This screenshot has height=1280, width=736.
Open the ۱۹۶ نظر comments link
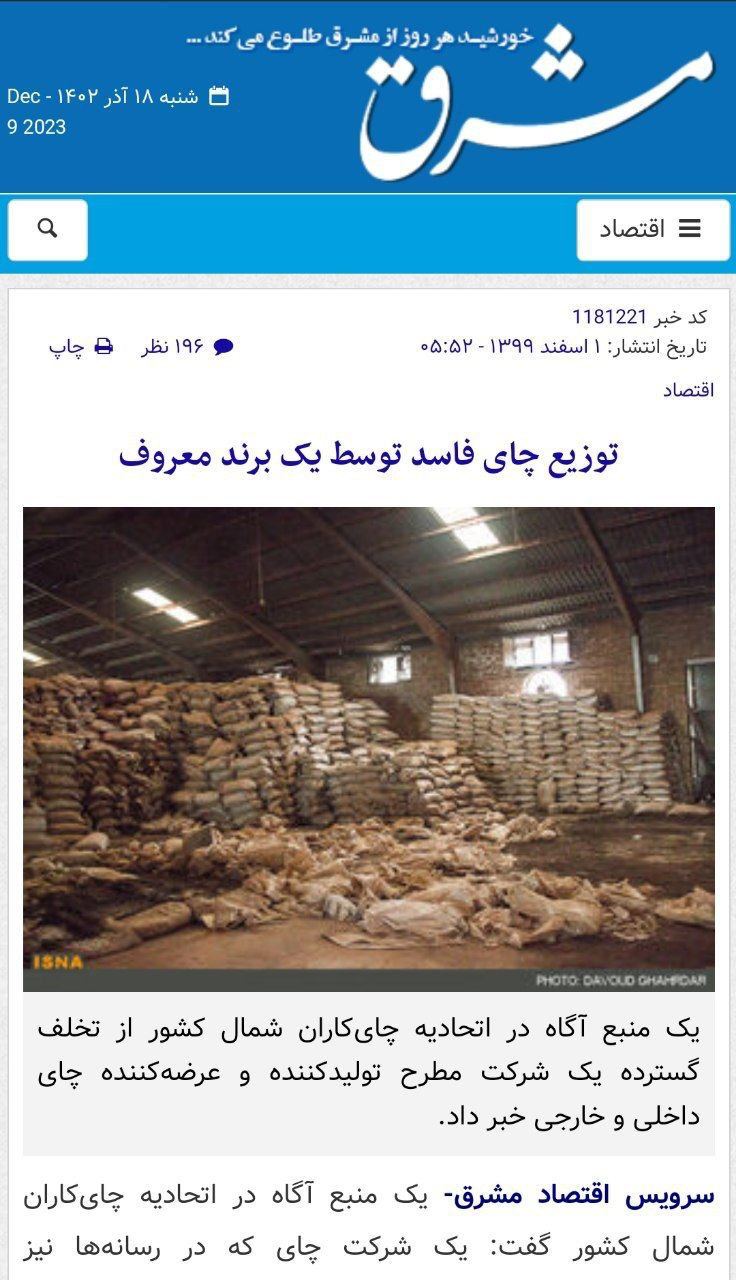tap(188, 347)
